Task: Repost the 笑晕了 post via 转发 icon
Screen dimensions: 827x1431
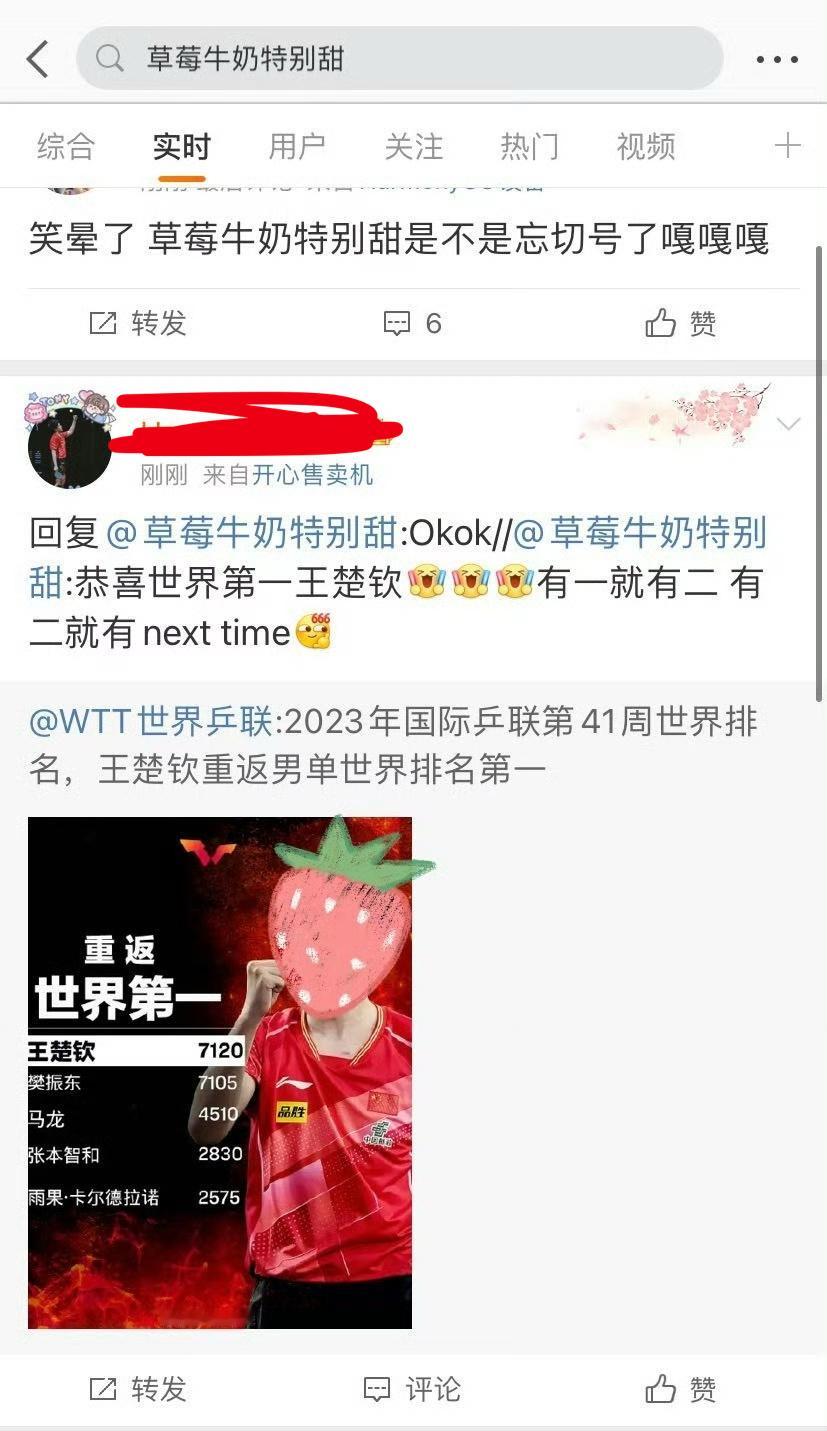Action: click(x=136, y=322)
